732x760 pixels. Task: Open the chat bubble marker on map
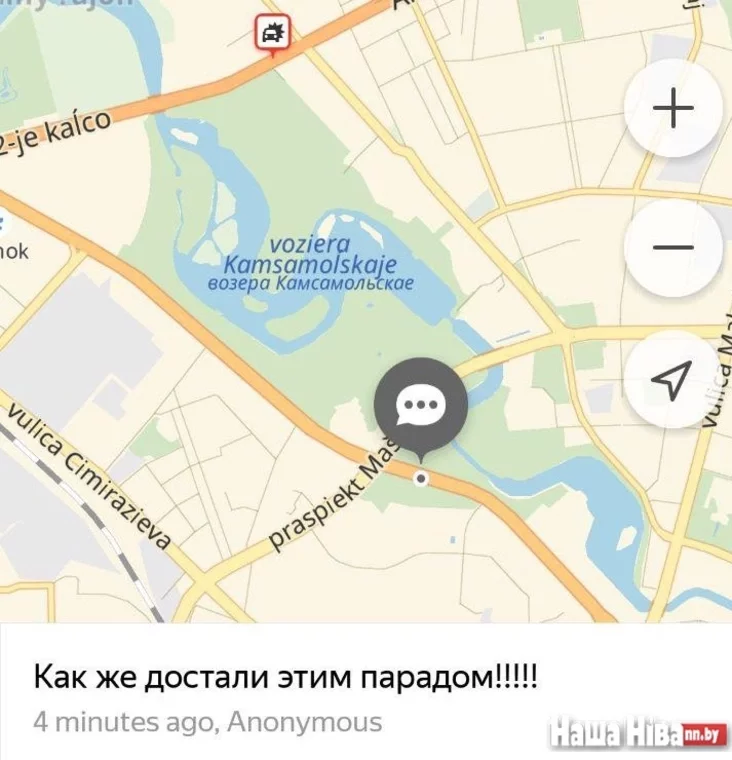[420, 405]
